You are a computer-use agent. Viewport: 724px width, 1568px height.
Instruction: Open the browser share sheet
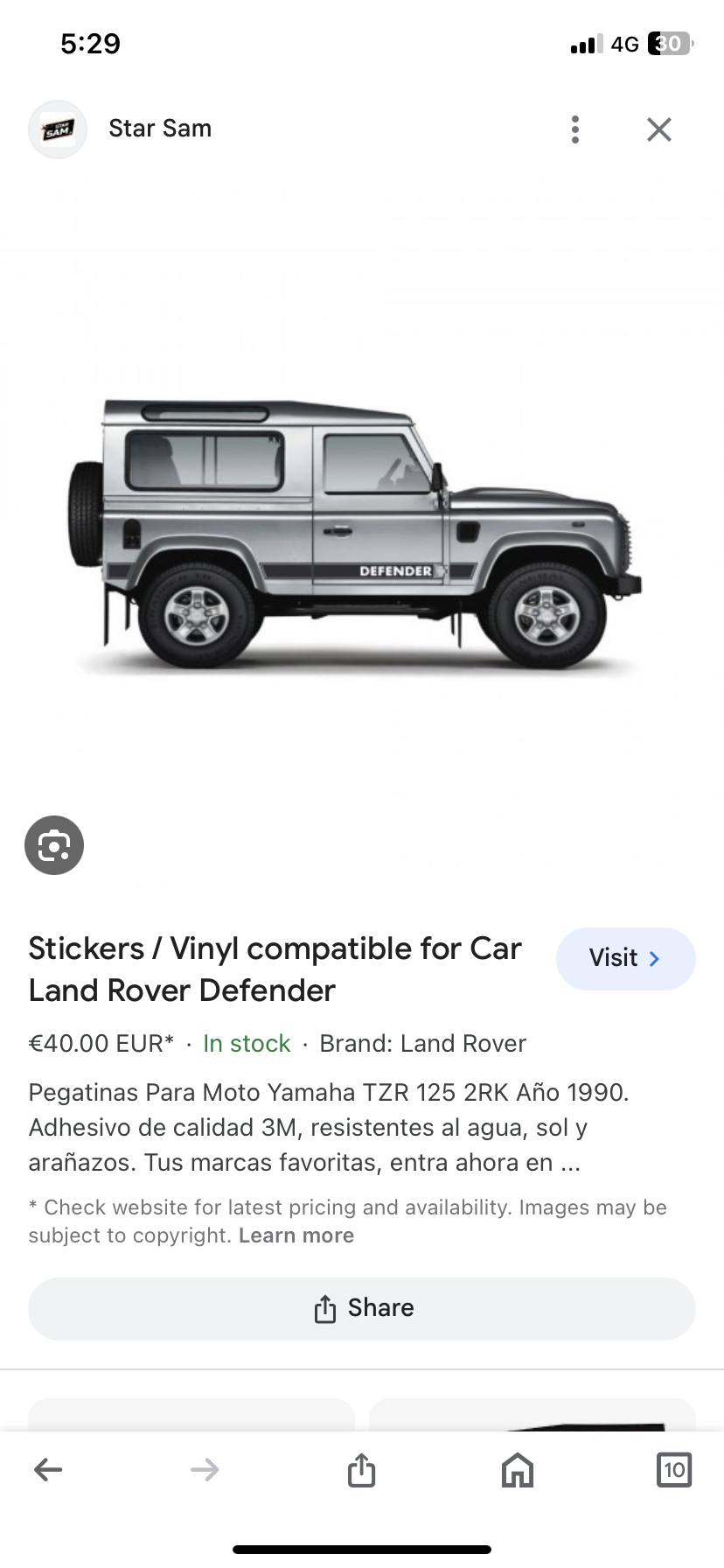[x=361, y=1469]
